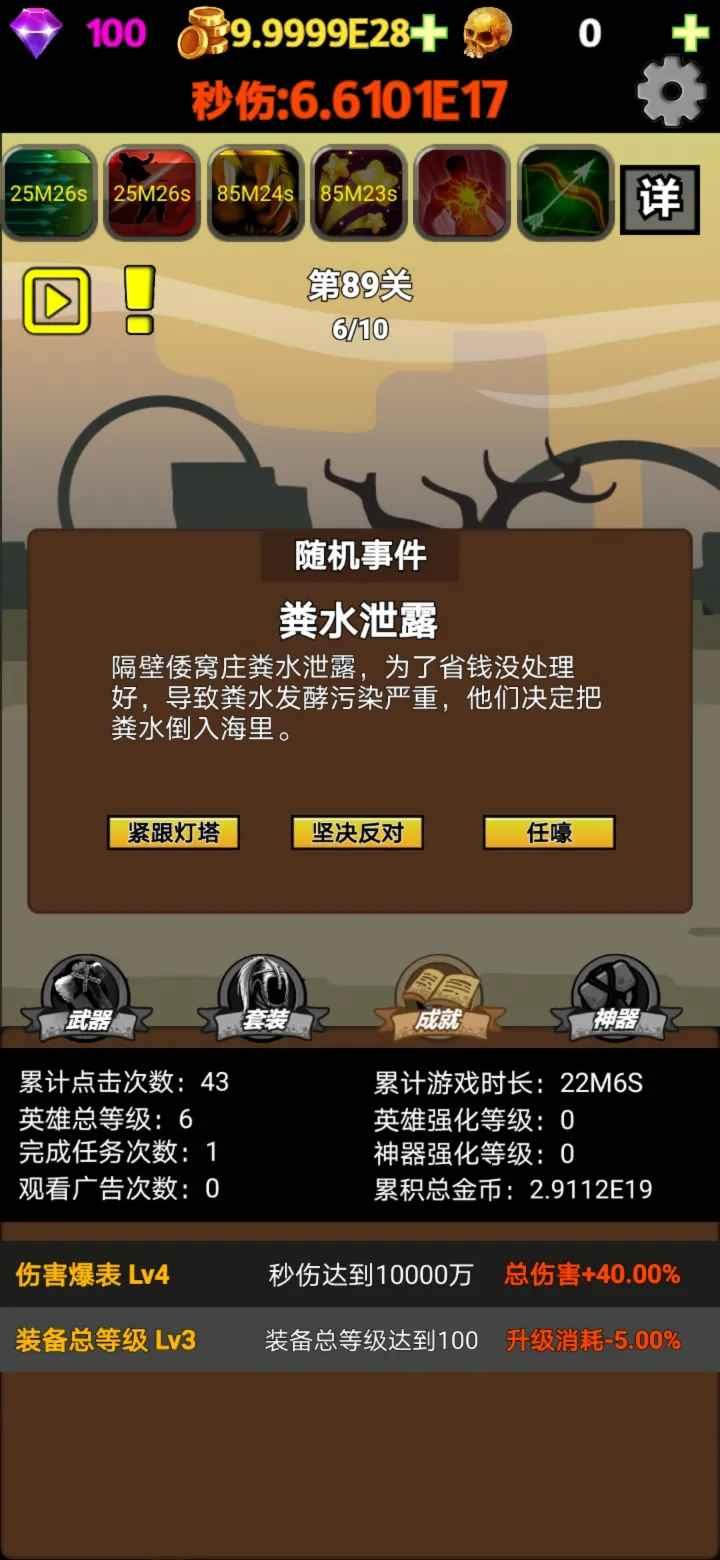Add more gold coins with plus icon
The image size is (720, 1560).
coord(428,34)
